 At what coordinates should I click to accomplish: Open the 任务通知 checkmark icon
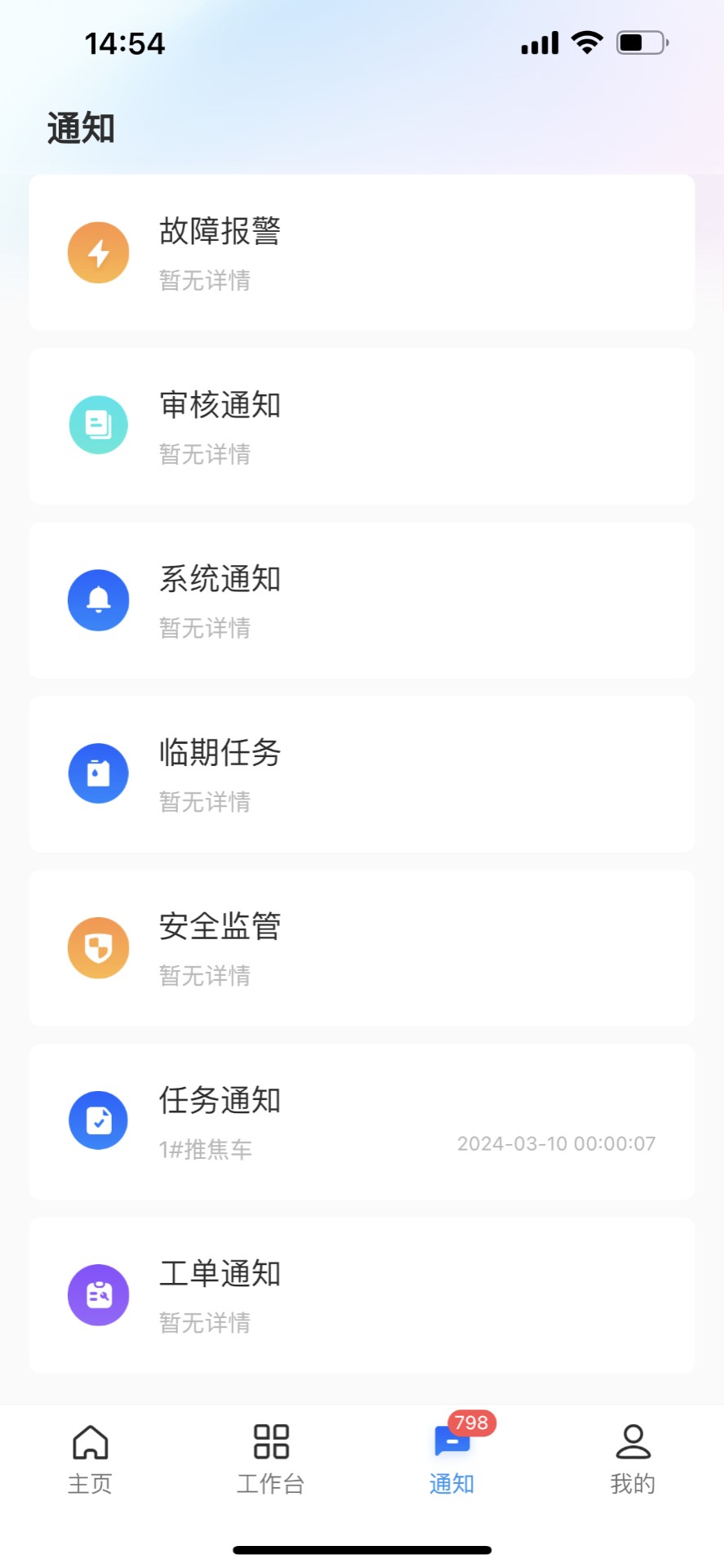99,1120
